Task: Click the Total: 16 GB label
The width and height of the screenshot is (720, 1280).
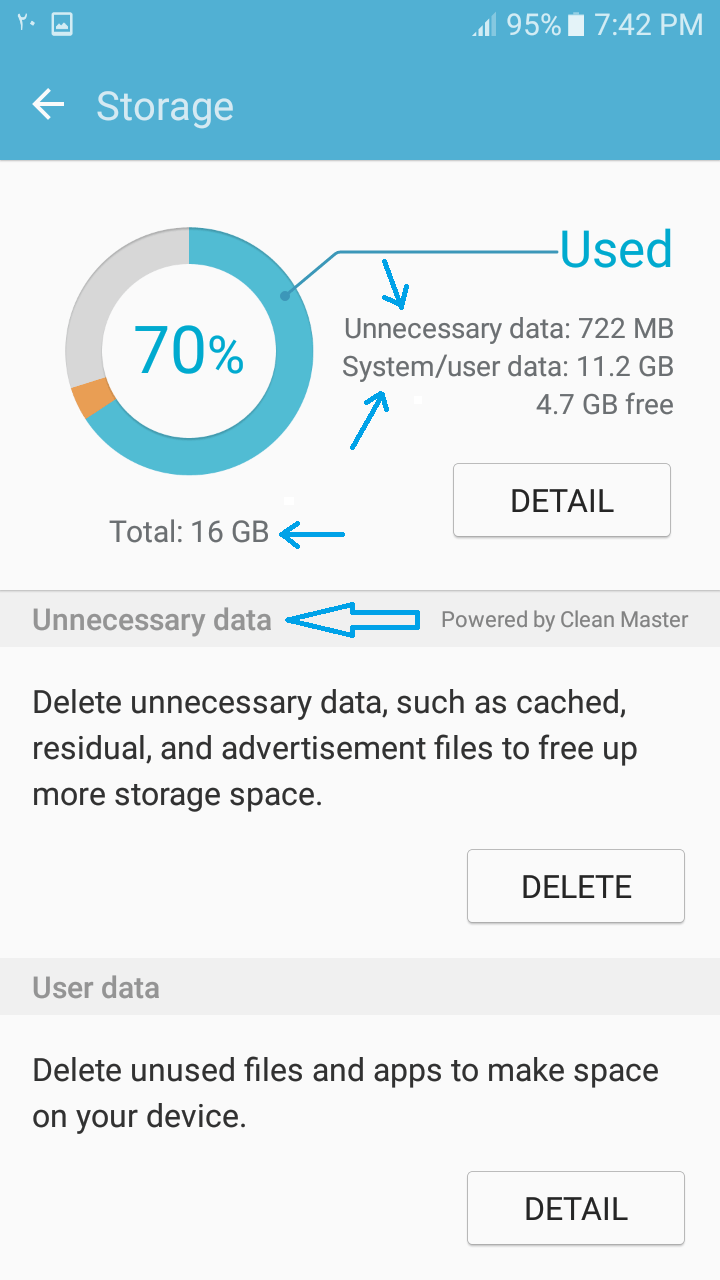Action: [185, 532]
